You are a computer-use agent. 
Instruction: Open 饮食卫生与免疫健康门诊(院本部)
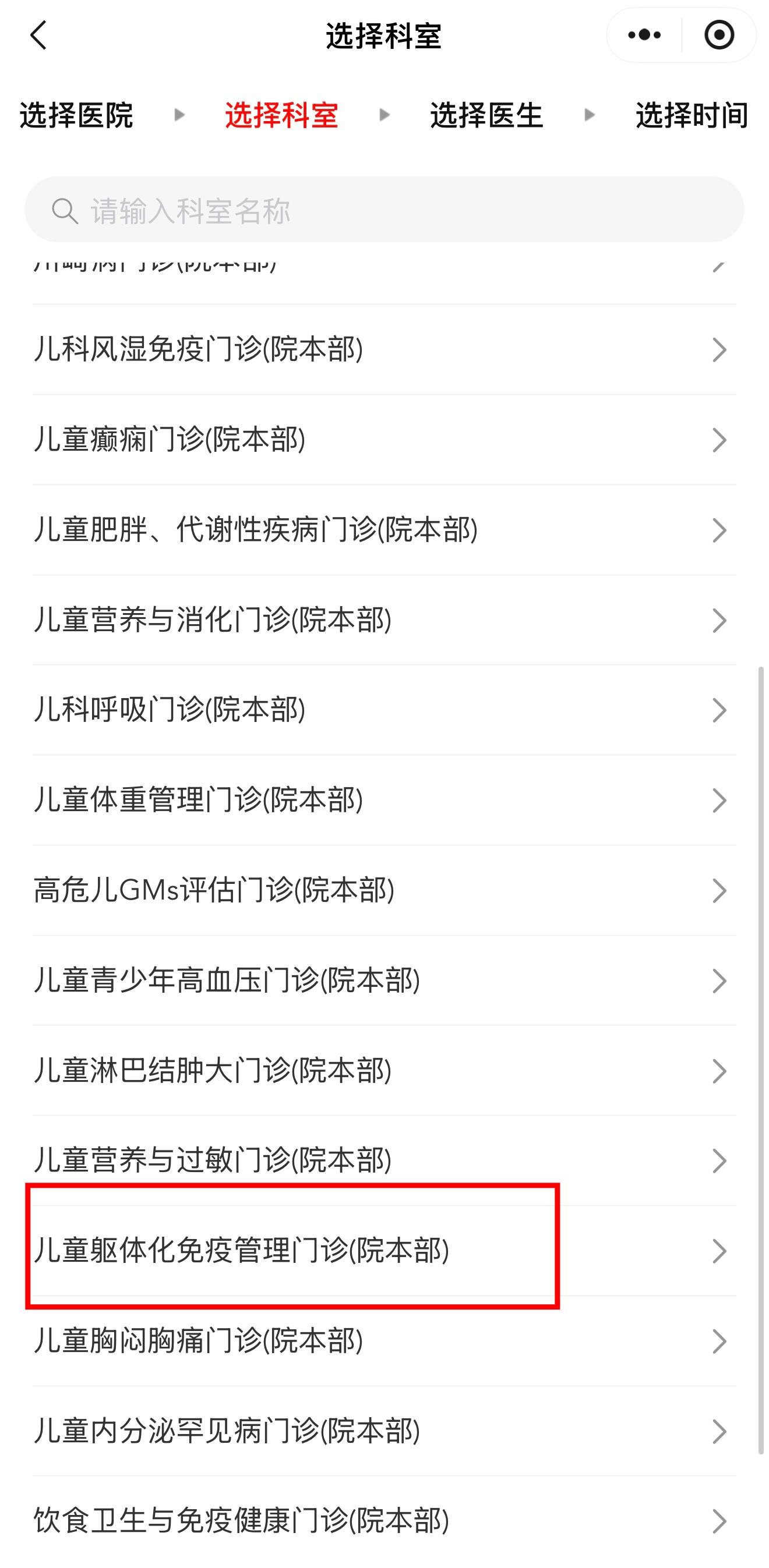click(x=384, y=1520)
